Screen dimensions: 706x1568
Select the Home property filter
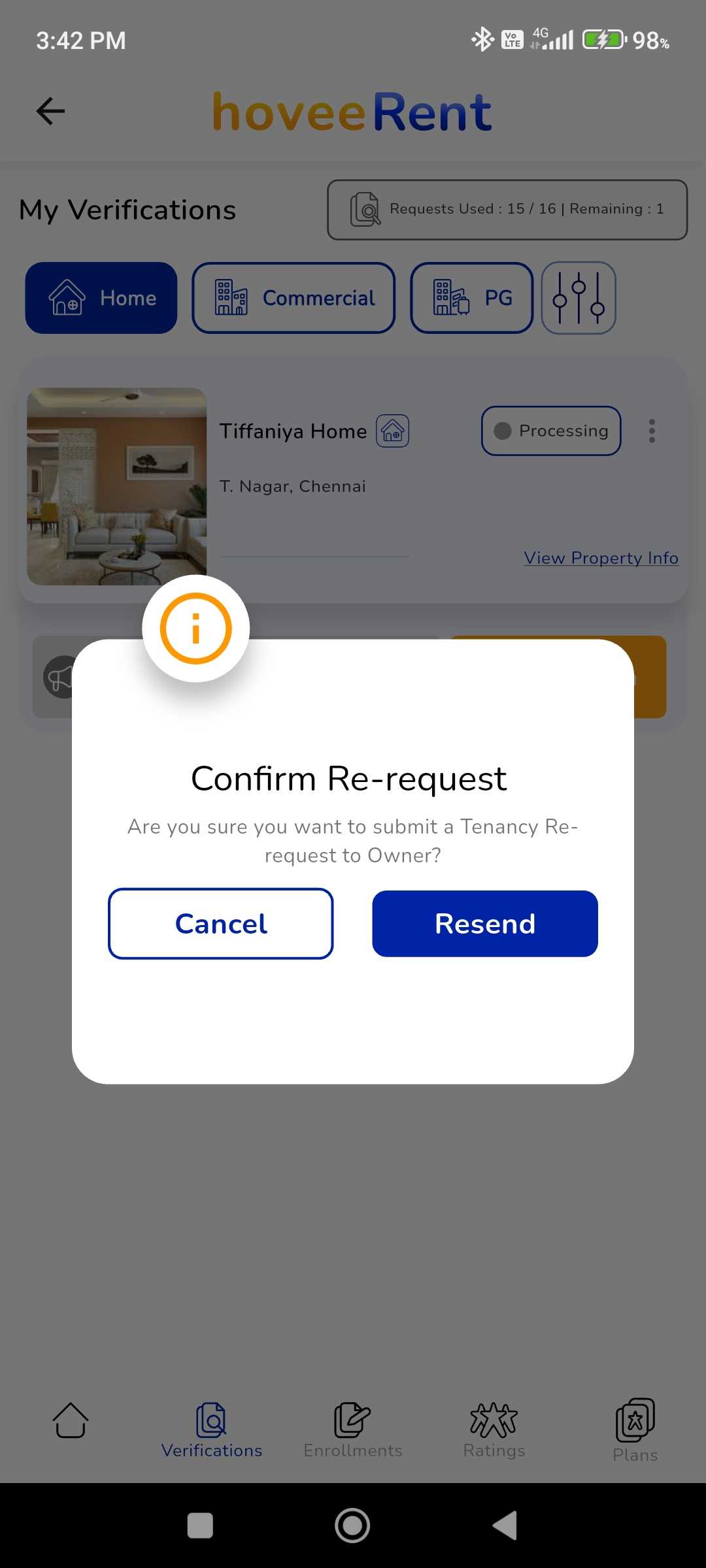click(101, 298)
